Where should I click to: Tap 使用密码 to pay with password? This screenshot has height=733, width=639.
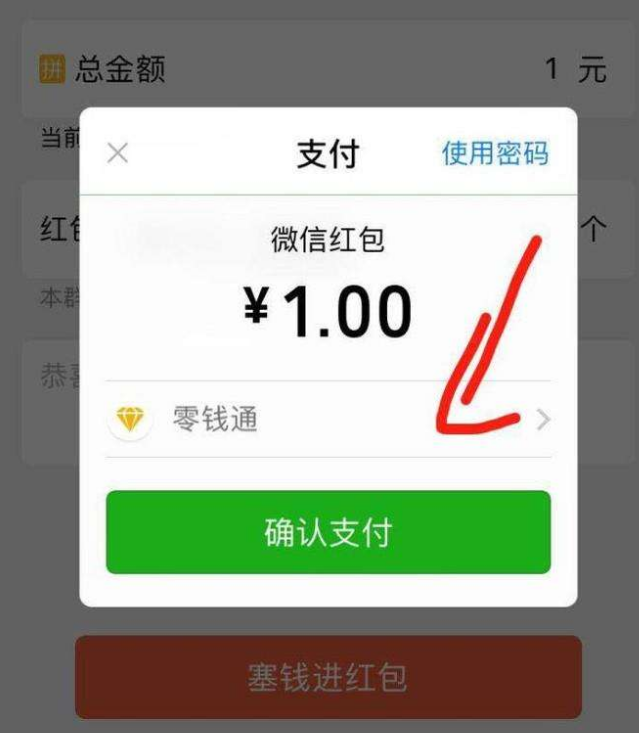point(495,154)
